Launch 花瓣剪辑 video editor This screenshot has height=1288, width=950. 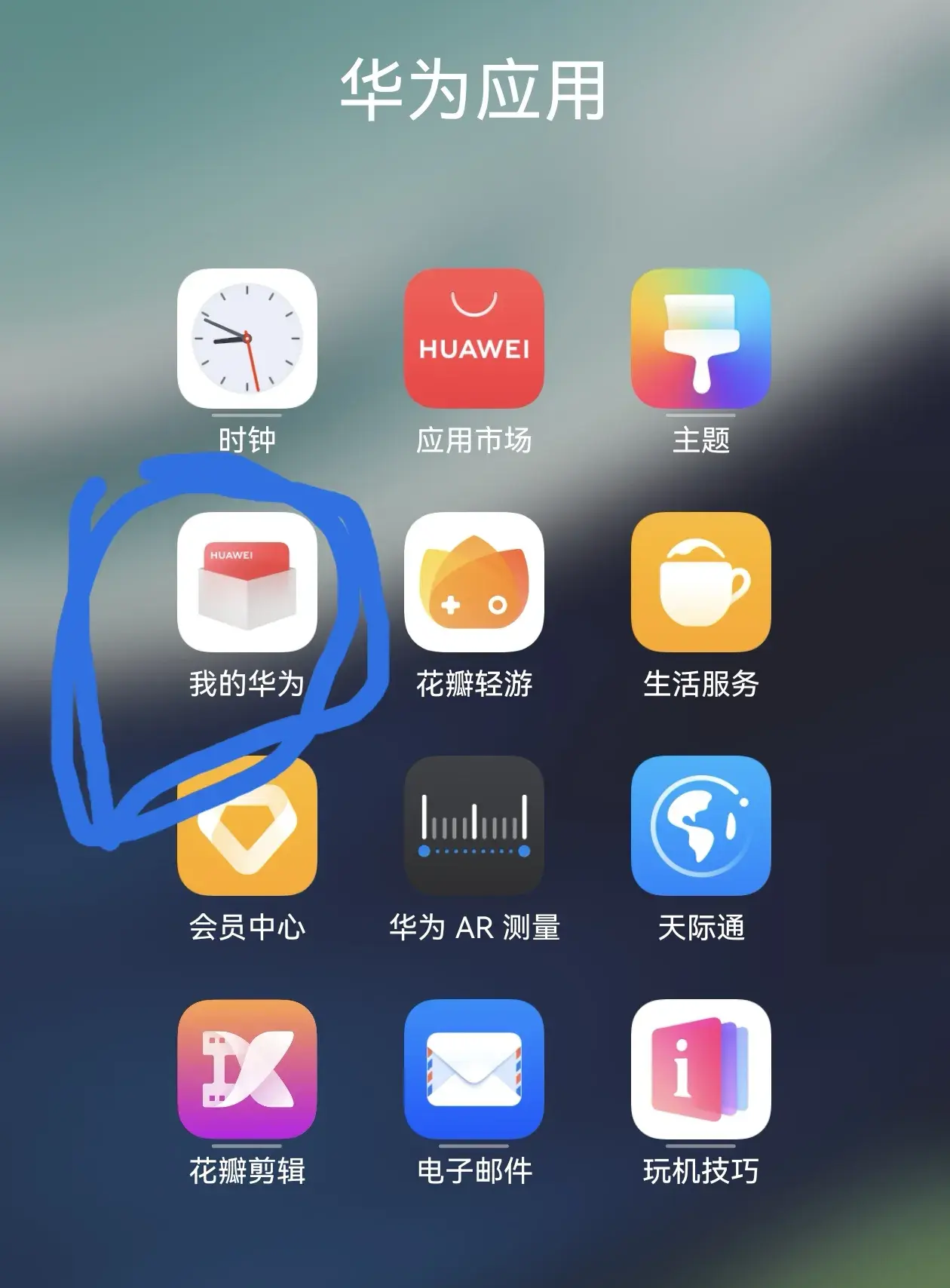(247, 1069)
